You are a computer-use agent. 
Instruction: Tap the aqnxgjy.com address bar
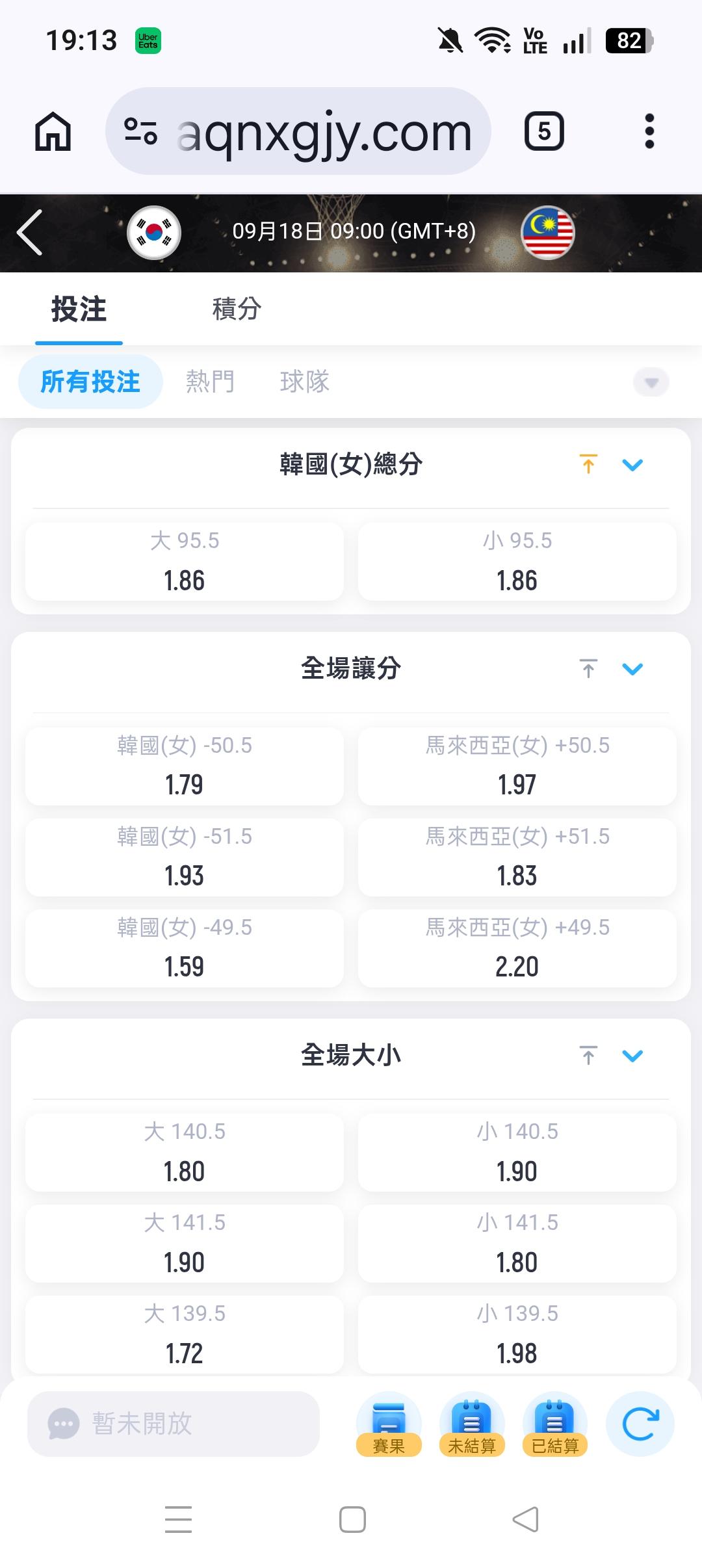coord(298,131)
